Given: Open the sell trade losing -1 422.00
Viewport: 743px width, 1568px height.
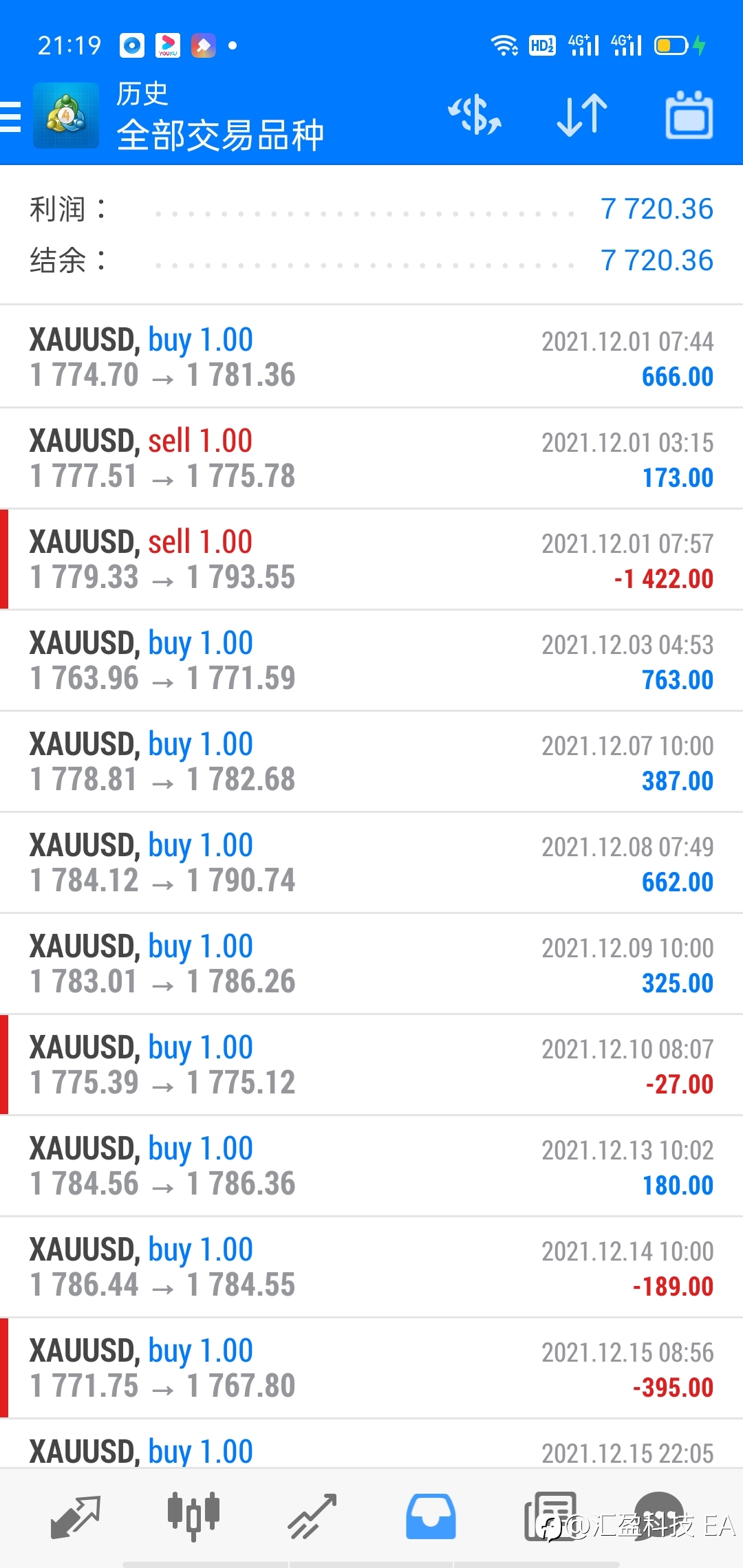Looking at the screenshot, I should click(x=371, y=559).
